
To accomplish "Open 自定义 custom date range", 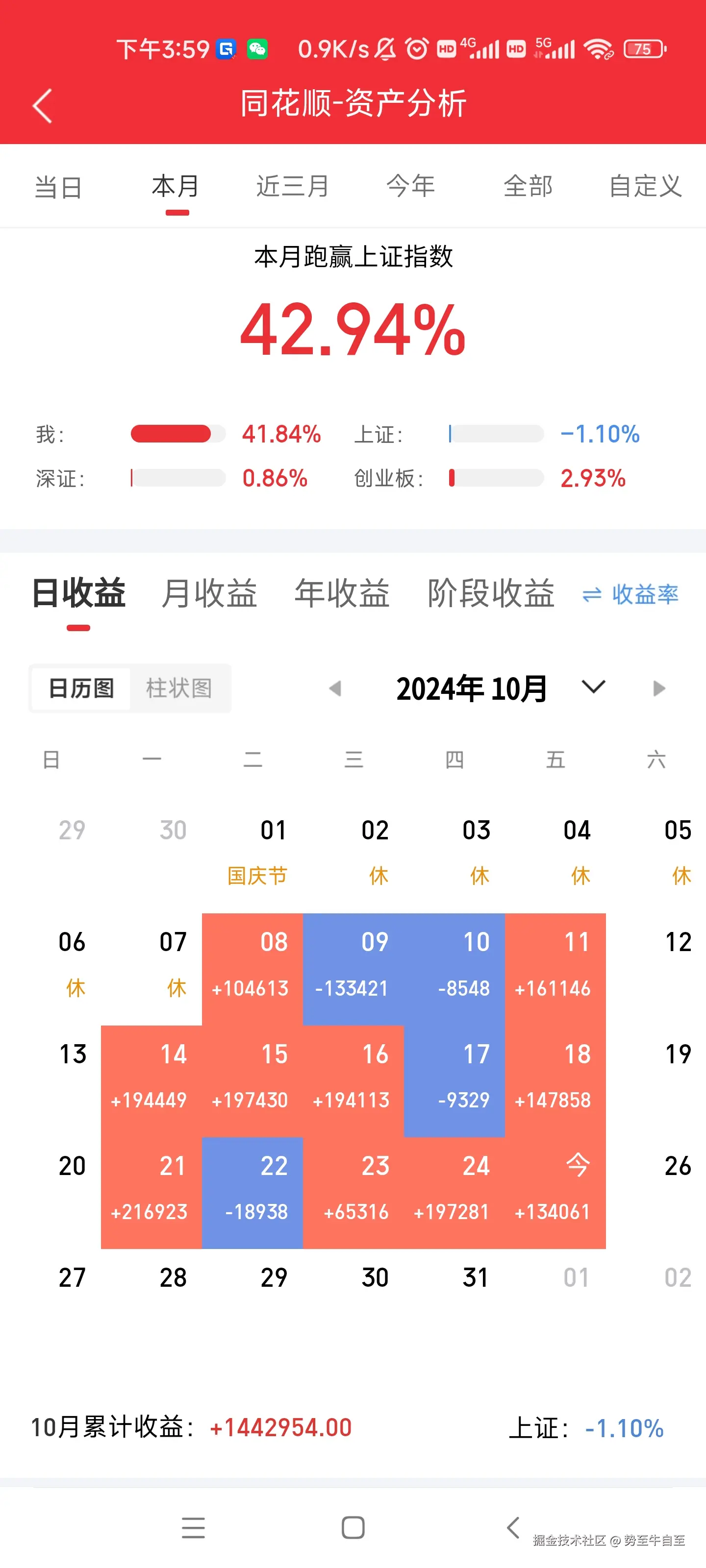I will click(x=645, y=187).
